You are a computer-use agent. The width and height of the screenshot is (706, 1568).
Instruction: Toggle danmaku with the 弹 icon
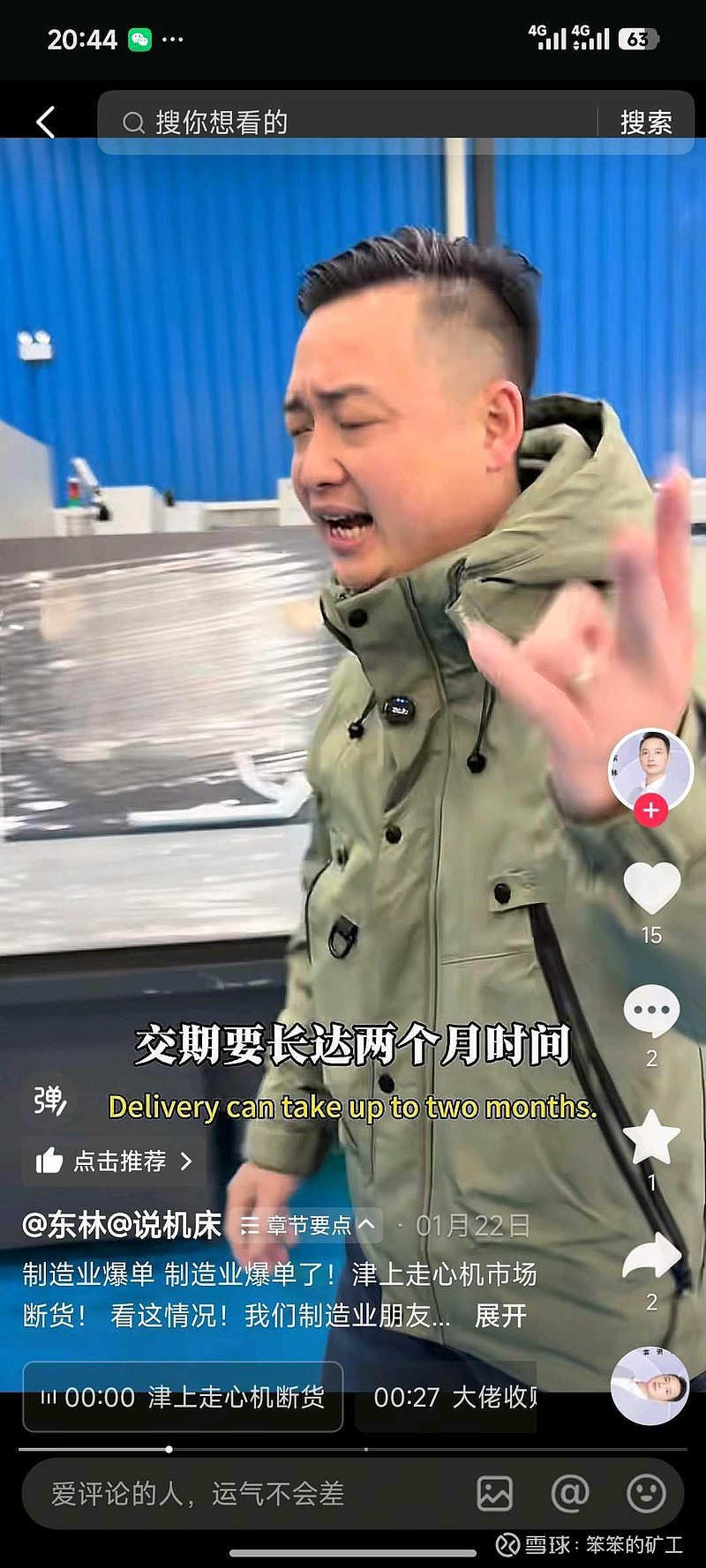click(x=49, y=1101)
